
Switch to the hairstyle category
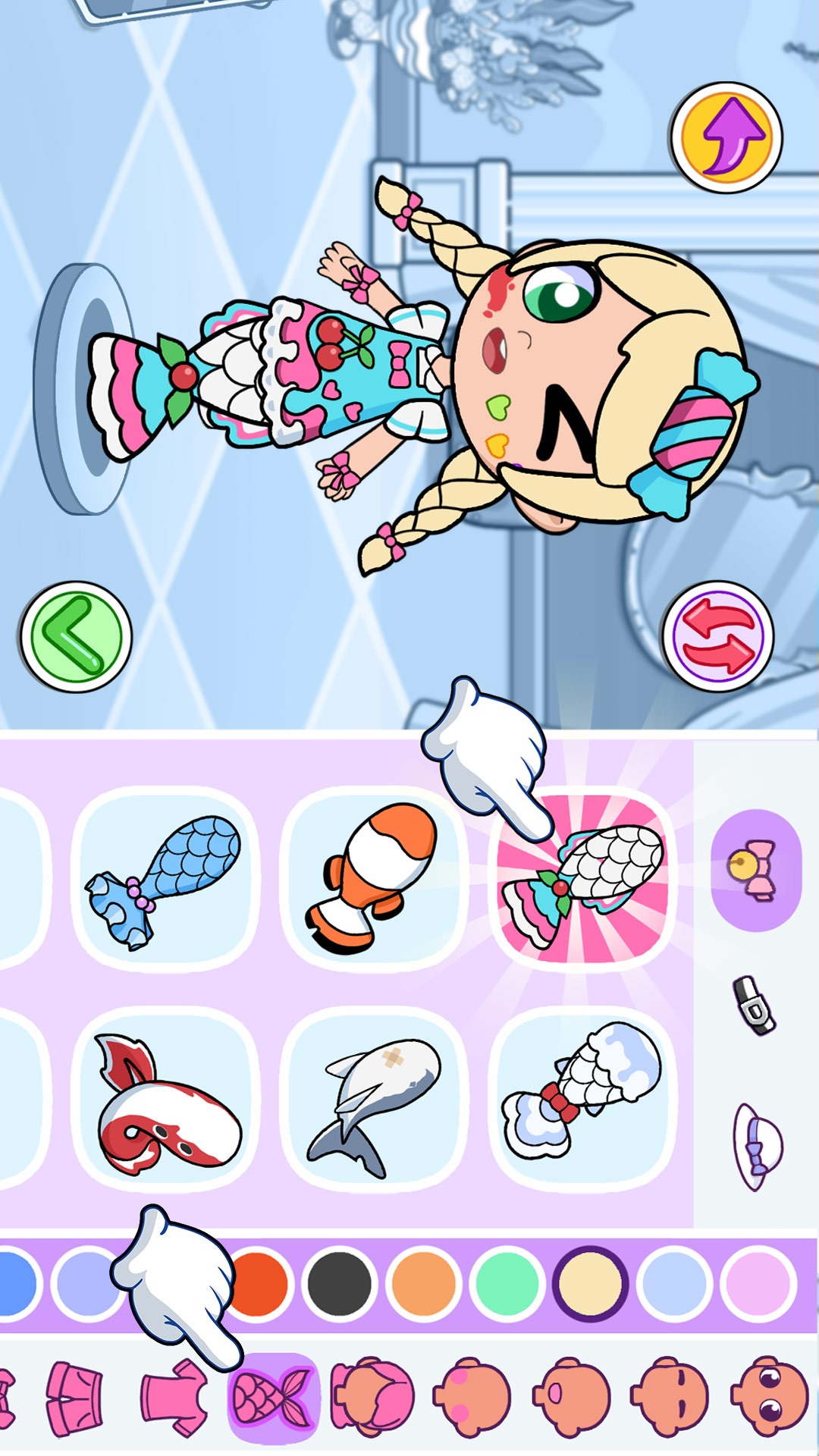coord(373,1397)
